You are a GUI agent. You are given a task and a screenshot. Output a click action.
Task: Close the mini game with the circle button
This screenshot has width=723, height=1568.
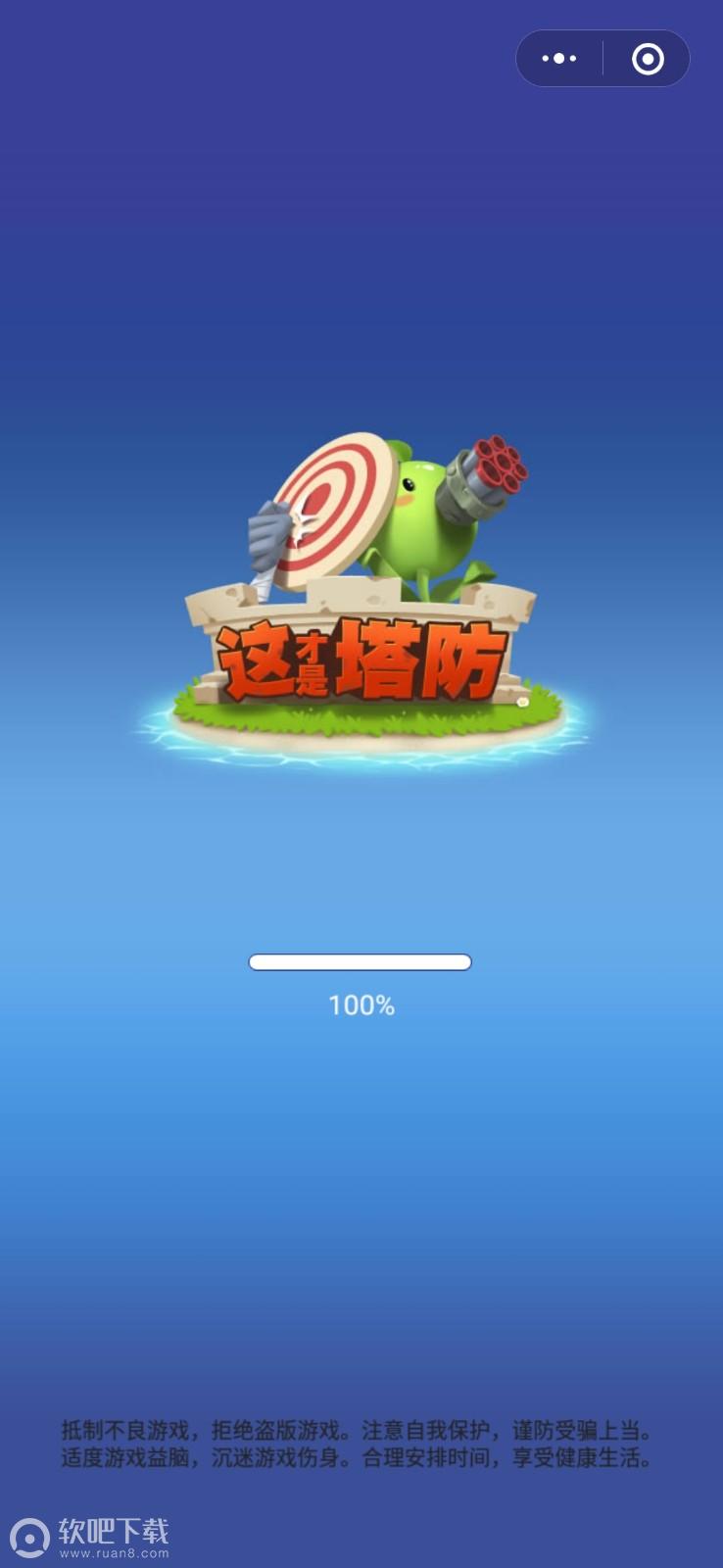(648, 59)
